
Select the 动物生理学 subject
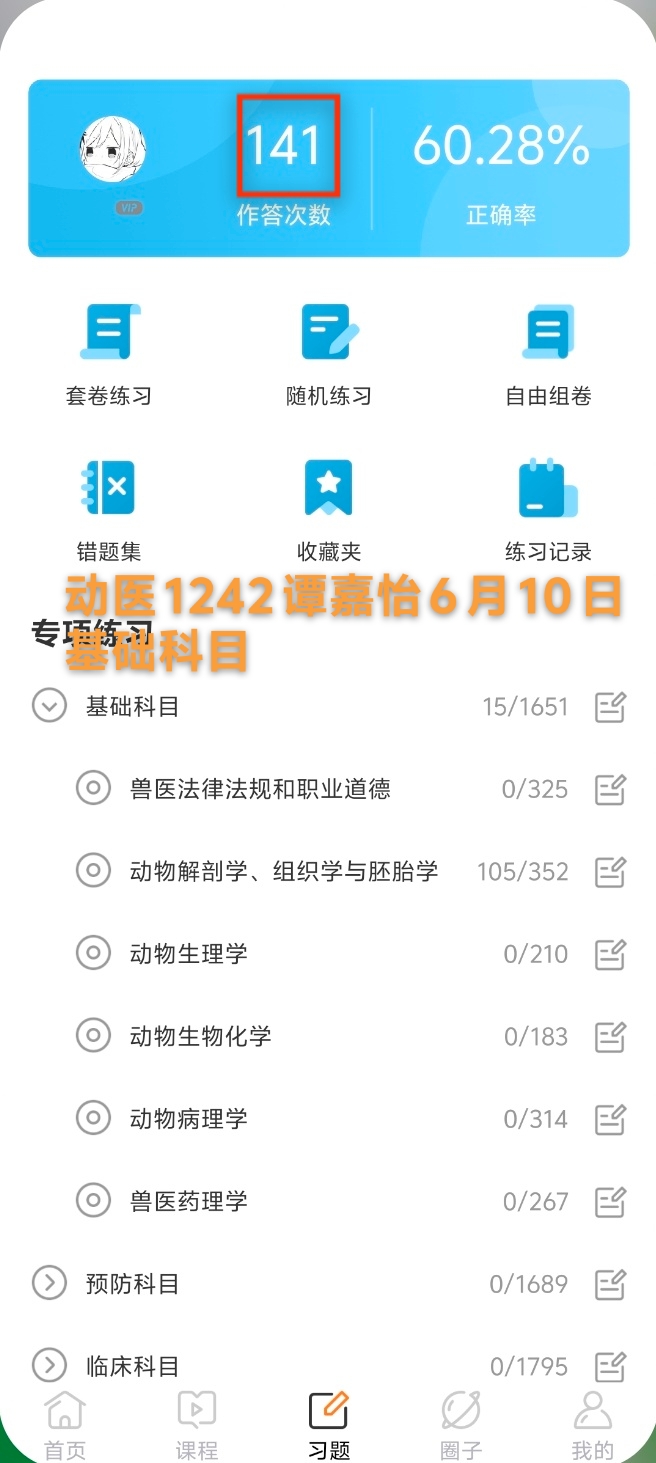coord(328,953)
